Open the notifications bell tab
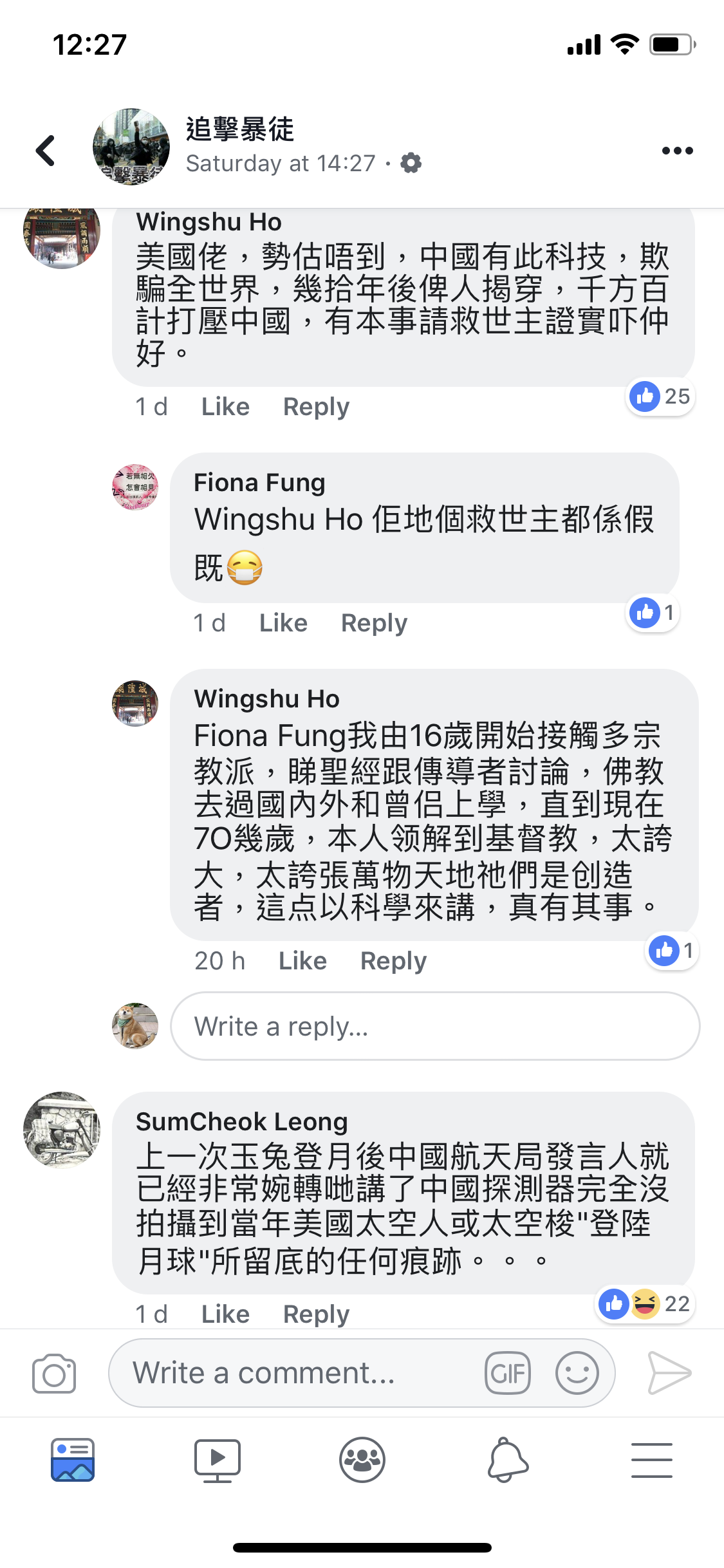Screen dimensions: 724x1568 [x=508, y=1460]
